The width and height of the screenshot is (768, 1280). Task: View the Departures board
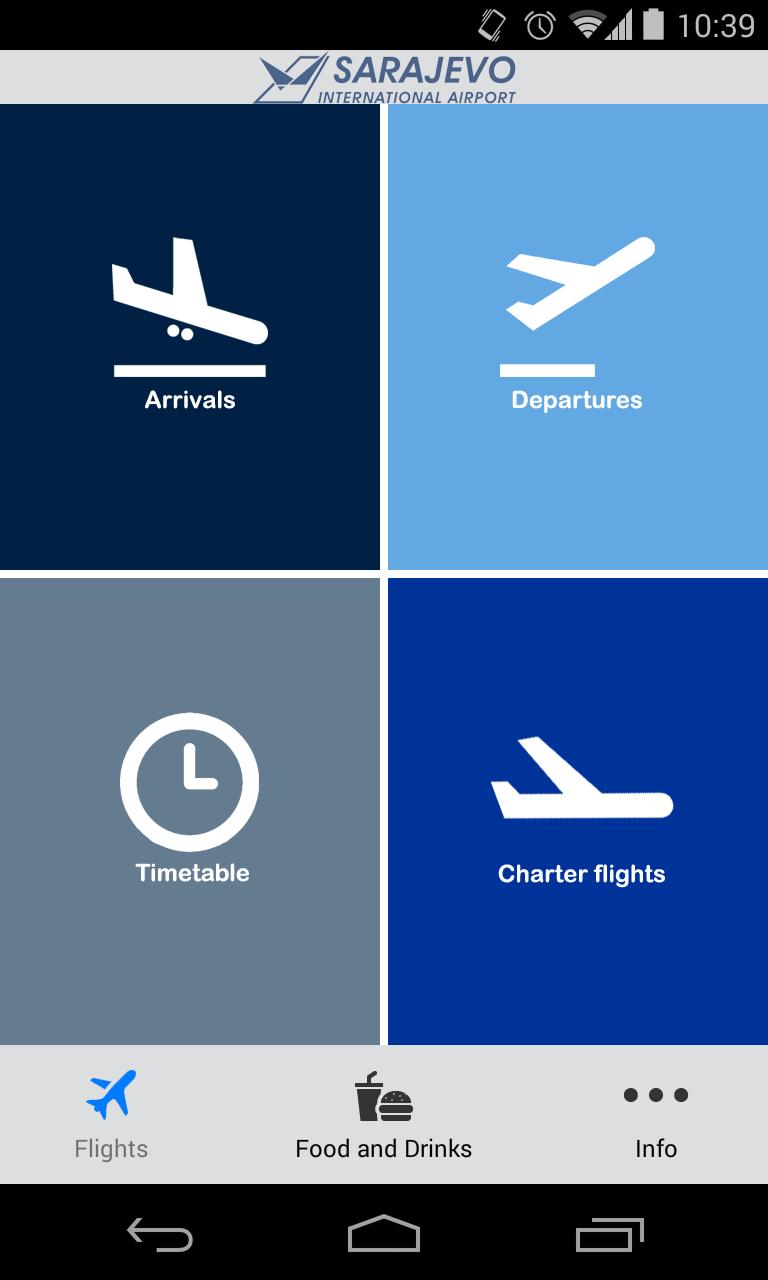[x=577, y=336]
